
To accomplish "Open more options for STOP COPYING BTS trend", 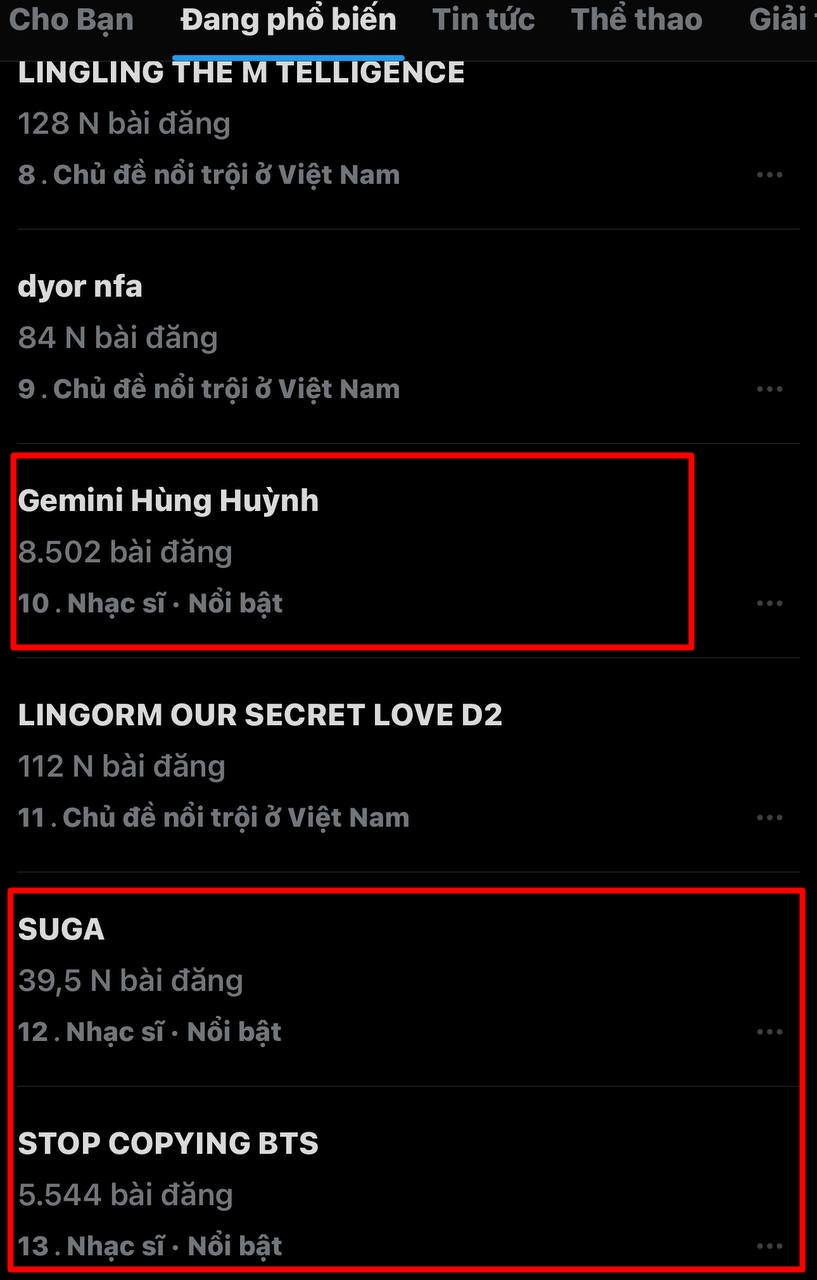I will (x=770, y=1246).
